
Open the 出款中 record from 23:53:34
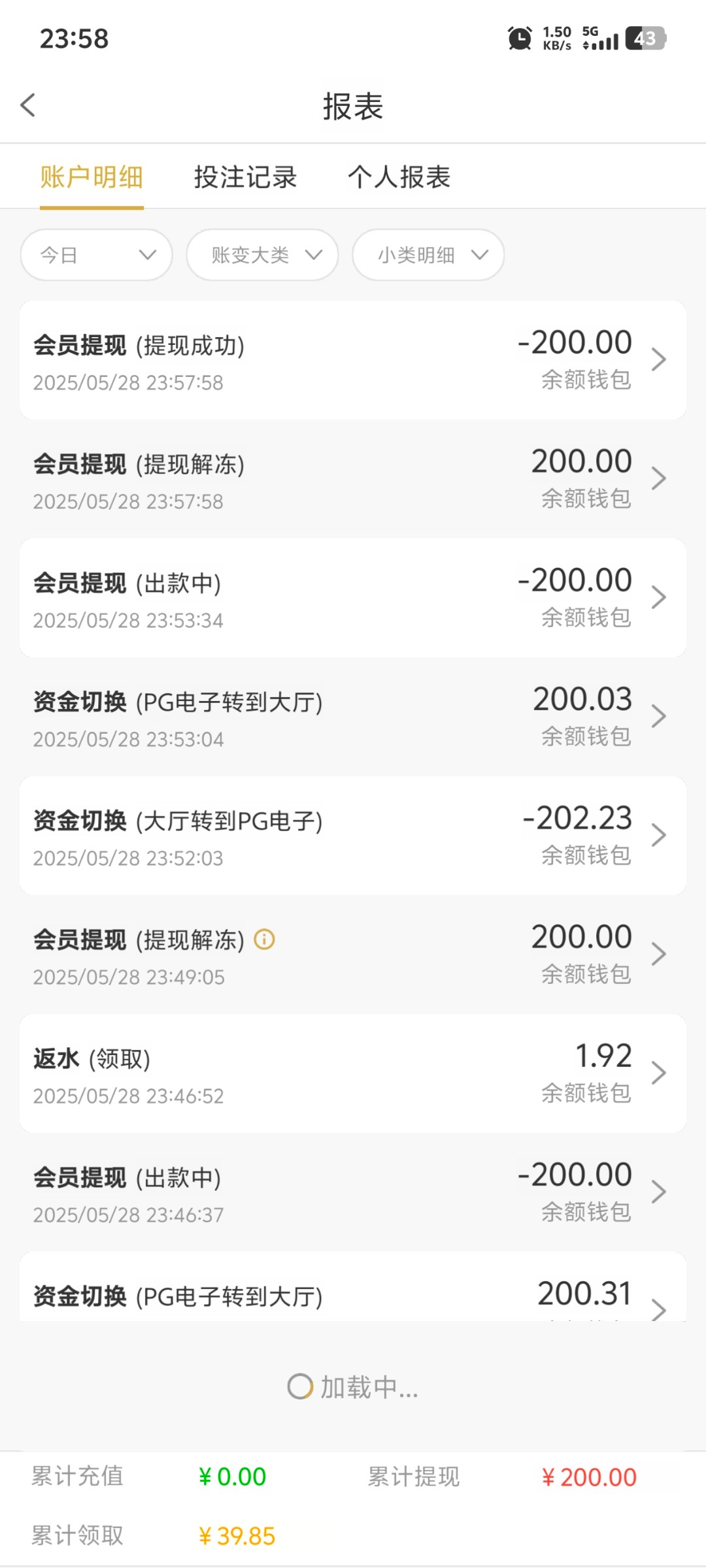click(353, 598)
